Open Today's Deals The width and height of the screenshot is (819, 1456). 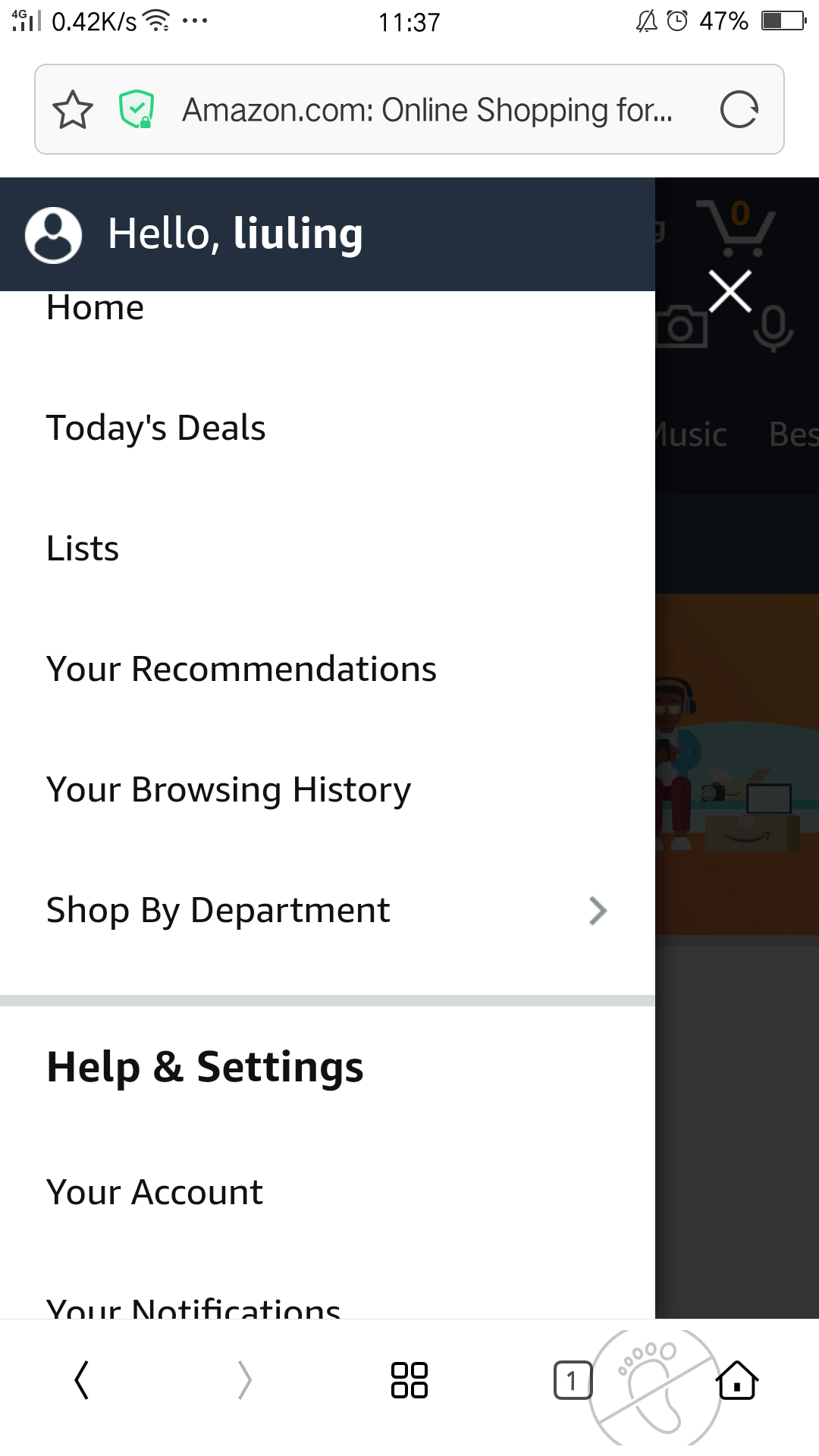(x=328, y=428)
